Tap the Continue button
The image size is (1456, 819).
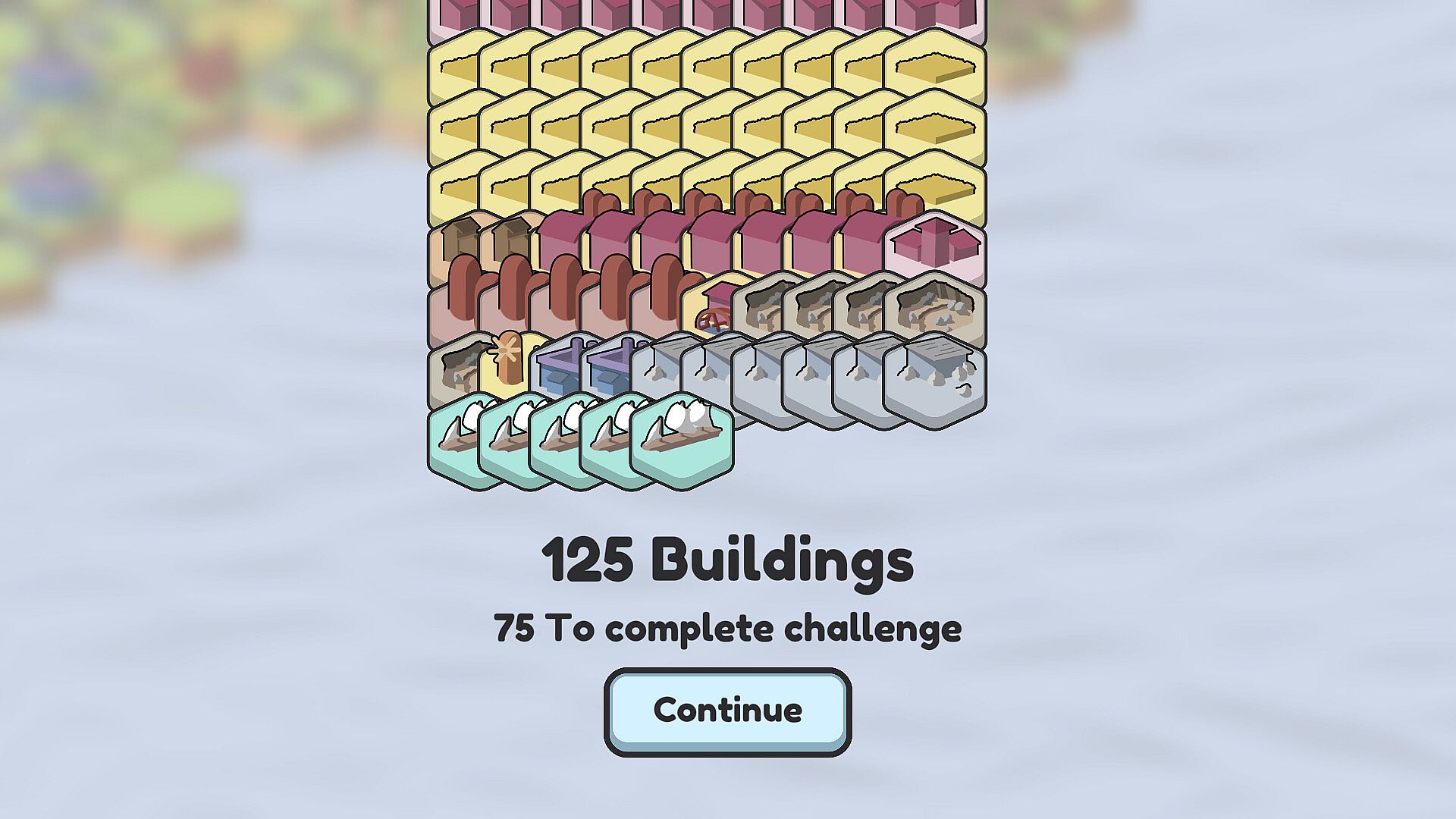coord(727,711)
